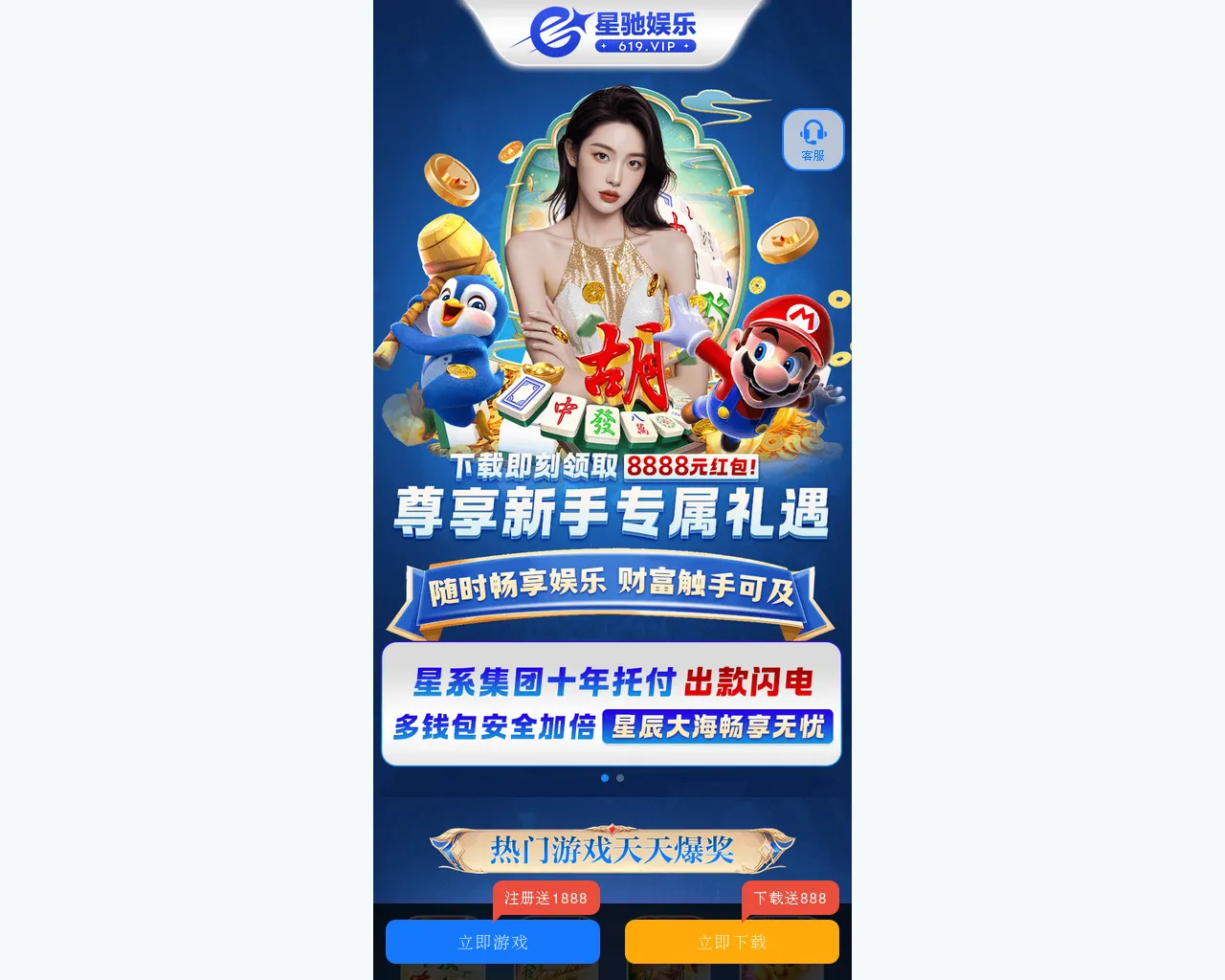Open the 客服 customer service button

(813, 140)
